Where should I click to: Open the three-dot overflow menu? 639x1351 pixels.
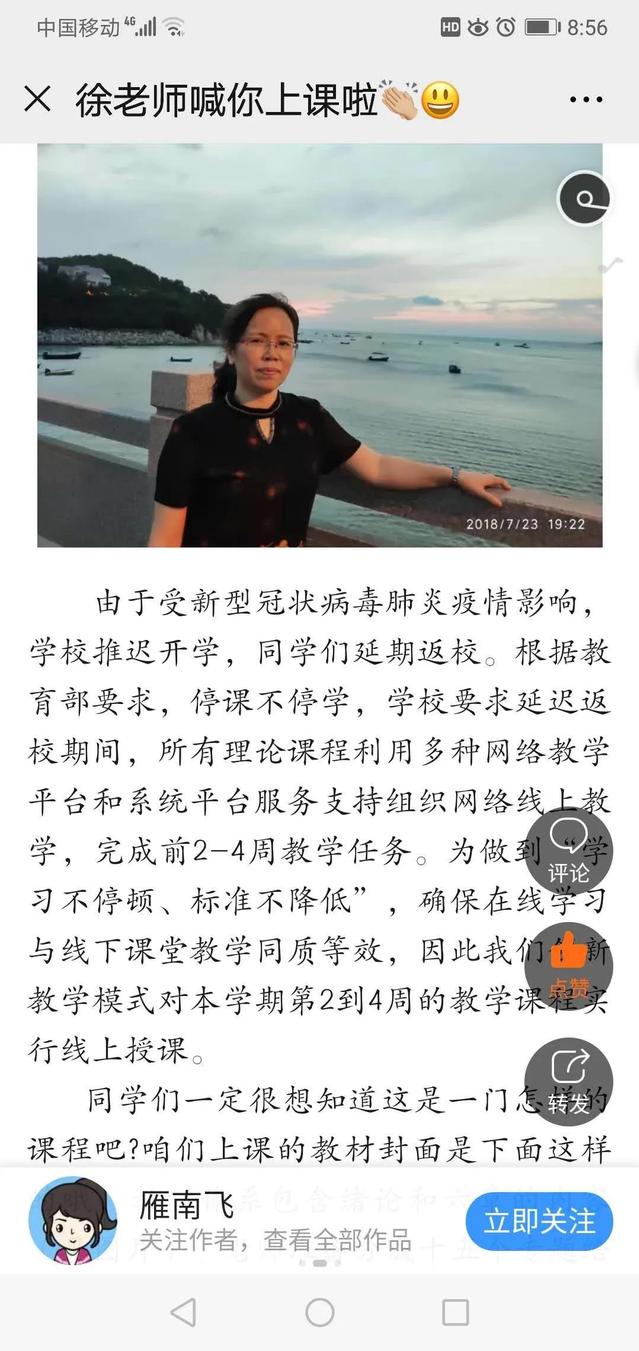pyautogui.click(x=585, y=99)
